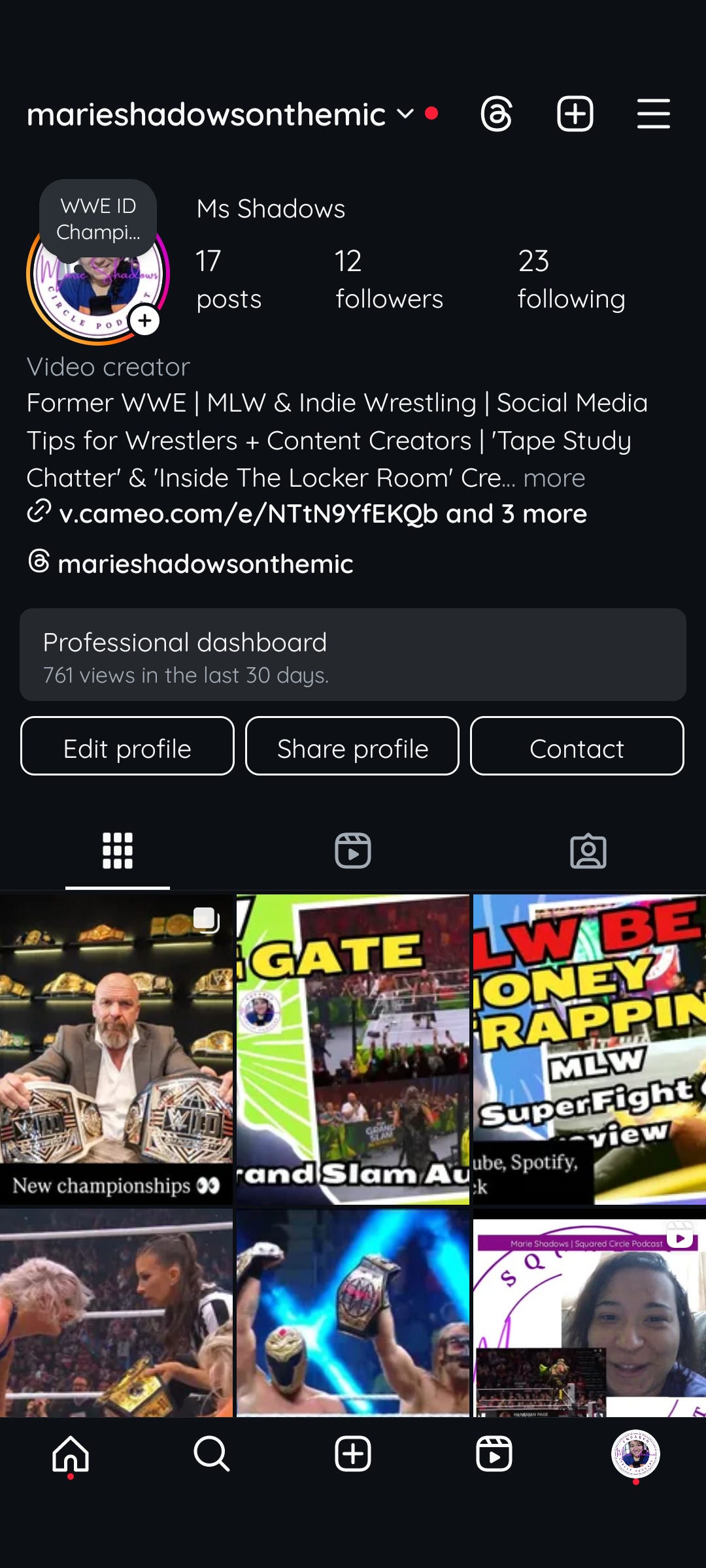Open the hamburger menu
Screen dimensions: 706x1568
[653, 114]
